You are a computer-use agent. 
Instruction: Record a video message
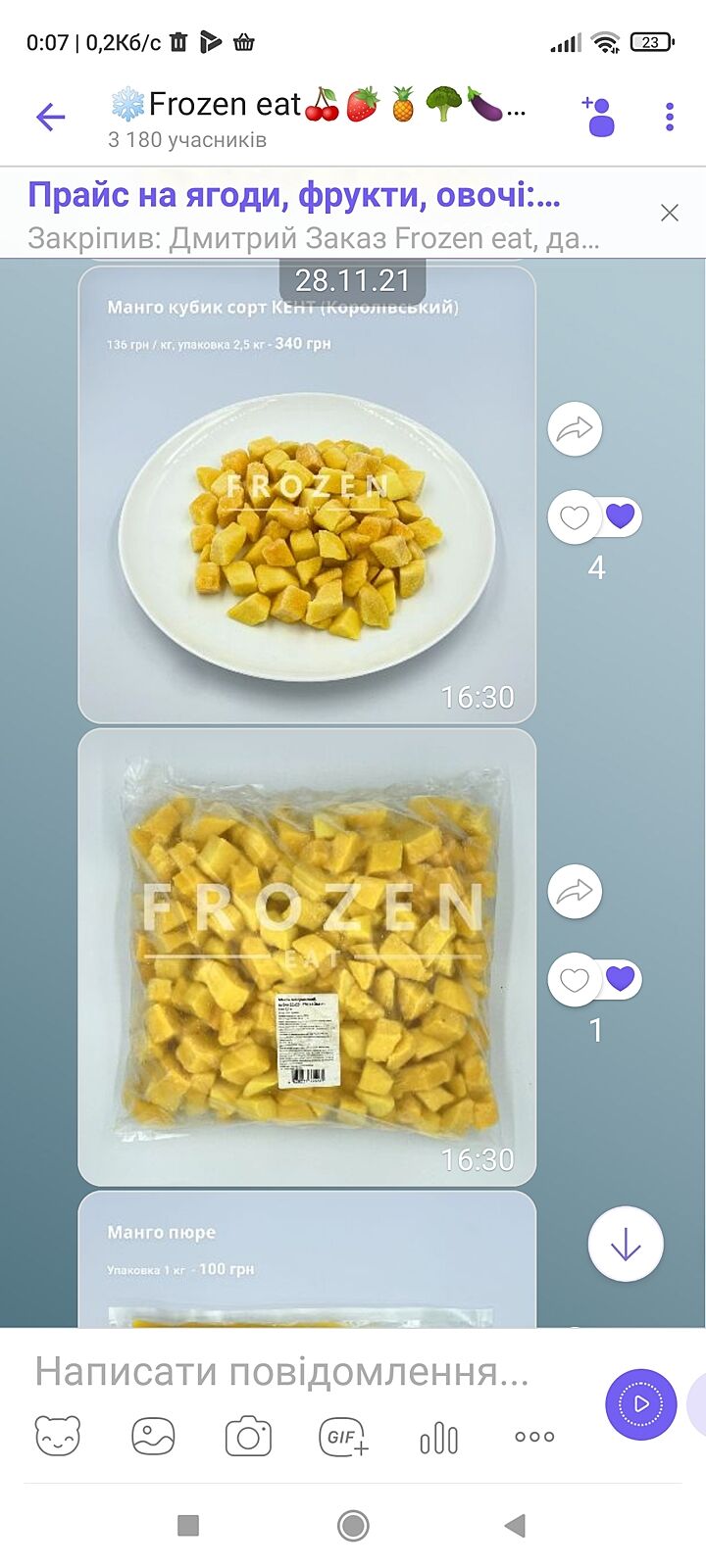[x=641, y=1404]
